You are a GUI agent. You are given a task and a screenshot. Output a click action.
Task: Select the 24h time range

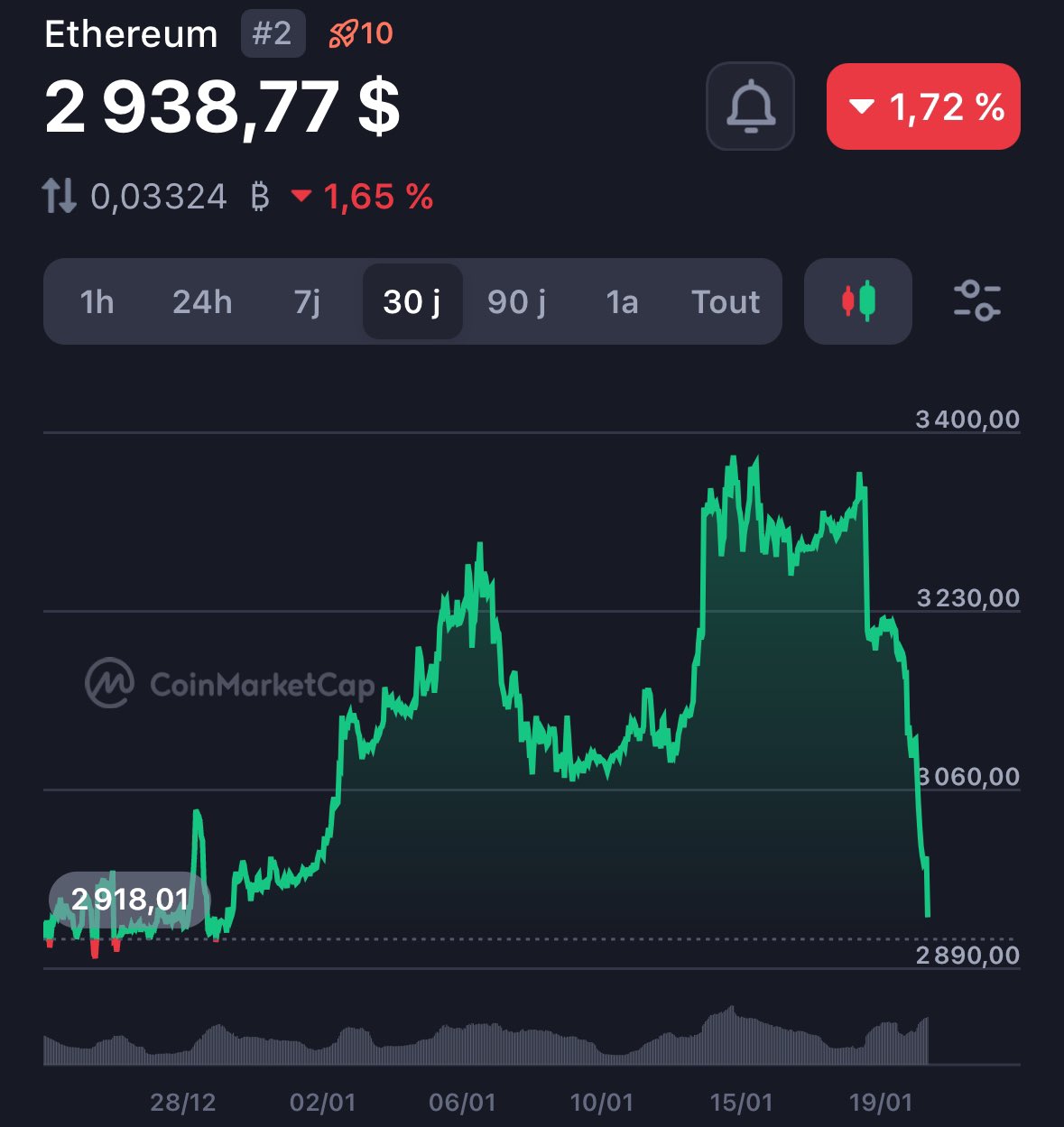[202, 301]
